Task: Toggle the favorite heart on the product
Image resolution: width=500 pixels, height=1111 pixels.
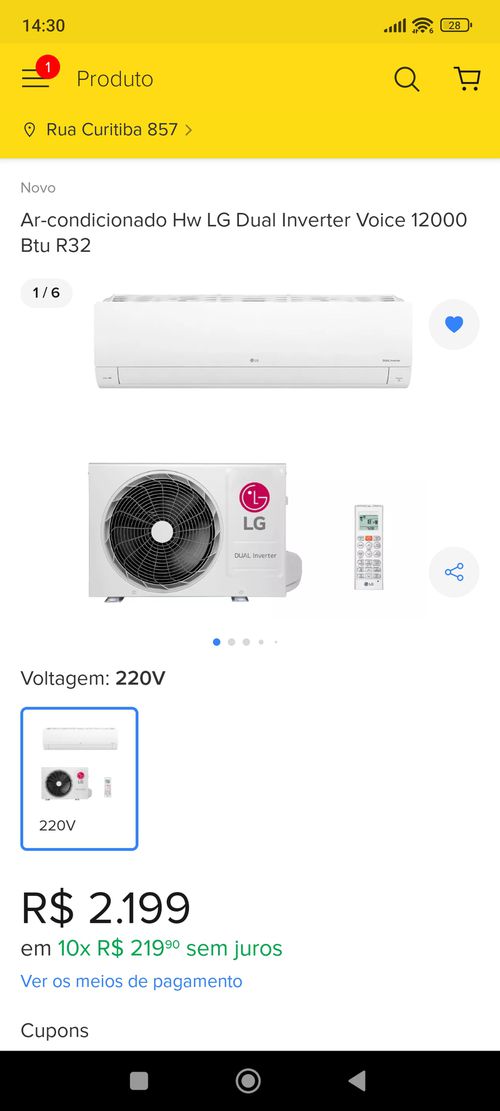Action: [454, 325]
